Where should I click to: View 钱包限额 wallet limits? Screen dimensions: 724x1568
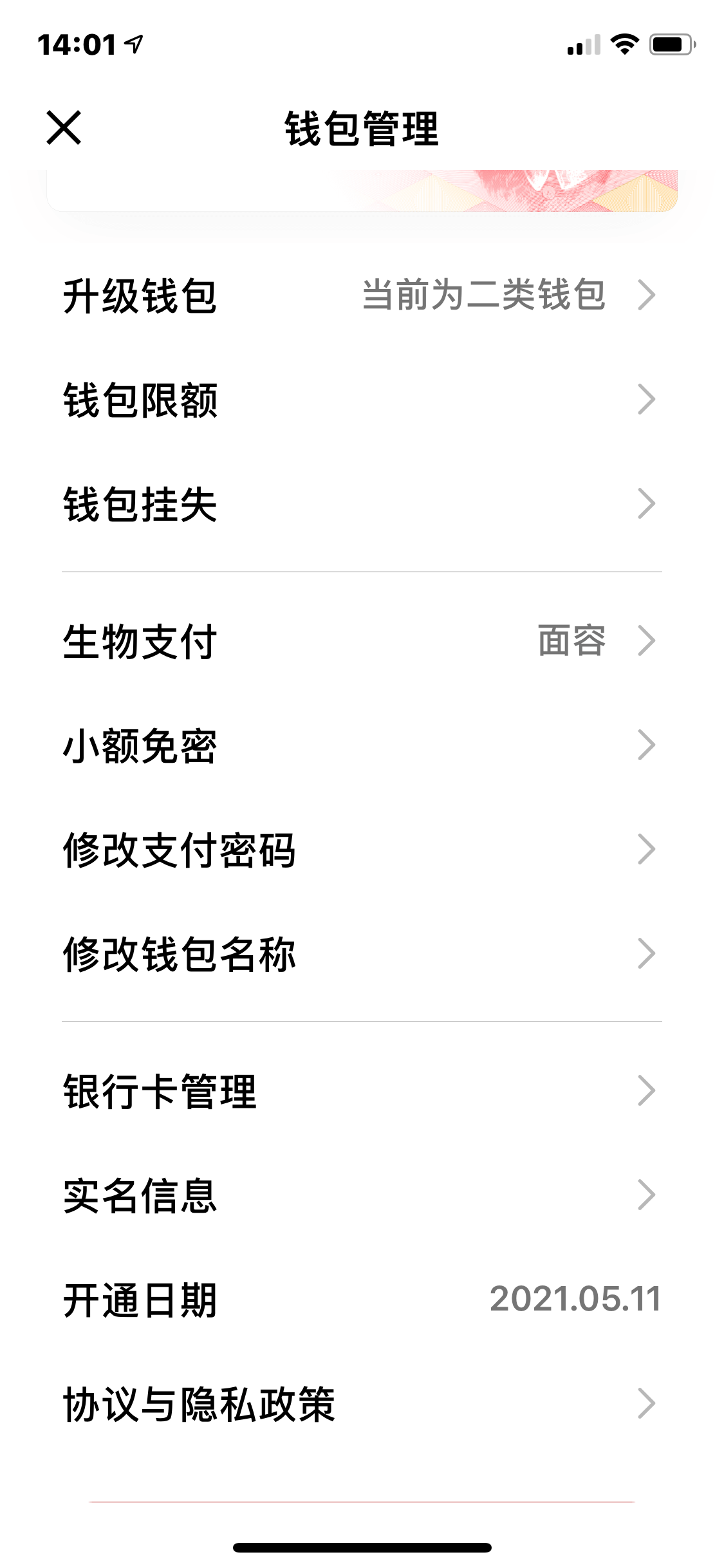click(x=360, y=400)
